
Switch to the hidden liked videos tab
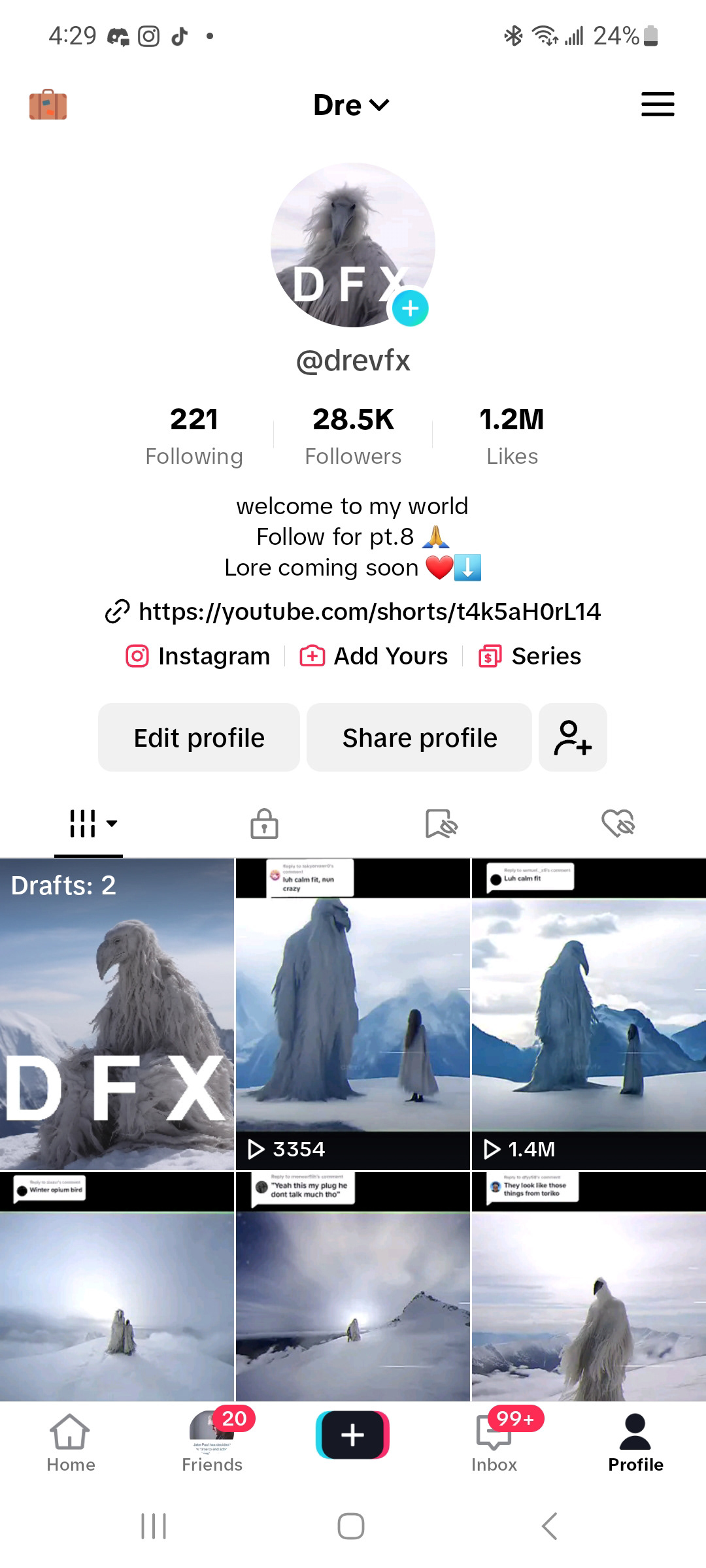click(618, 823)
